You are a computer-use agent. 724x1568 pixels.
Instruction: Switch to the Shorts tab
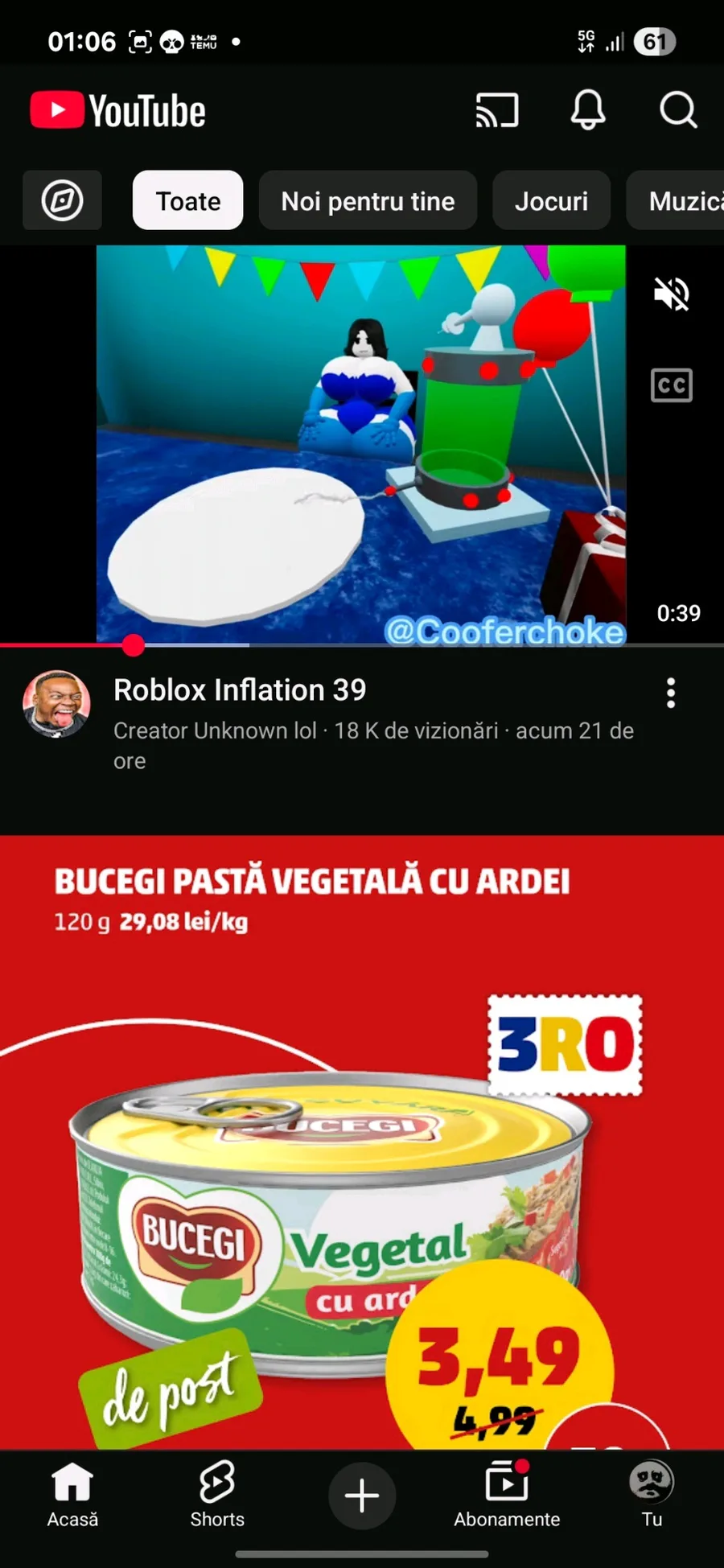217,1494
